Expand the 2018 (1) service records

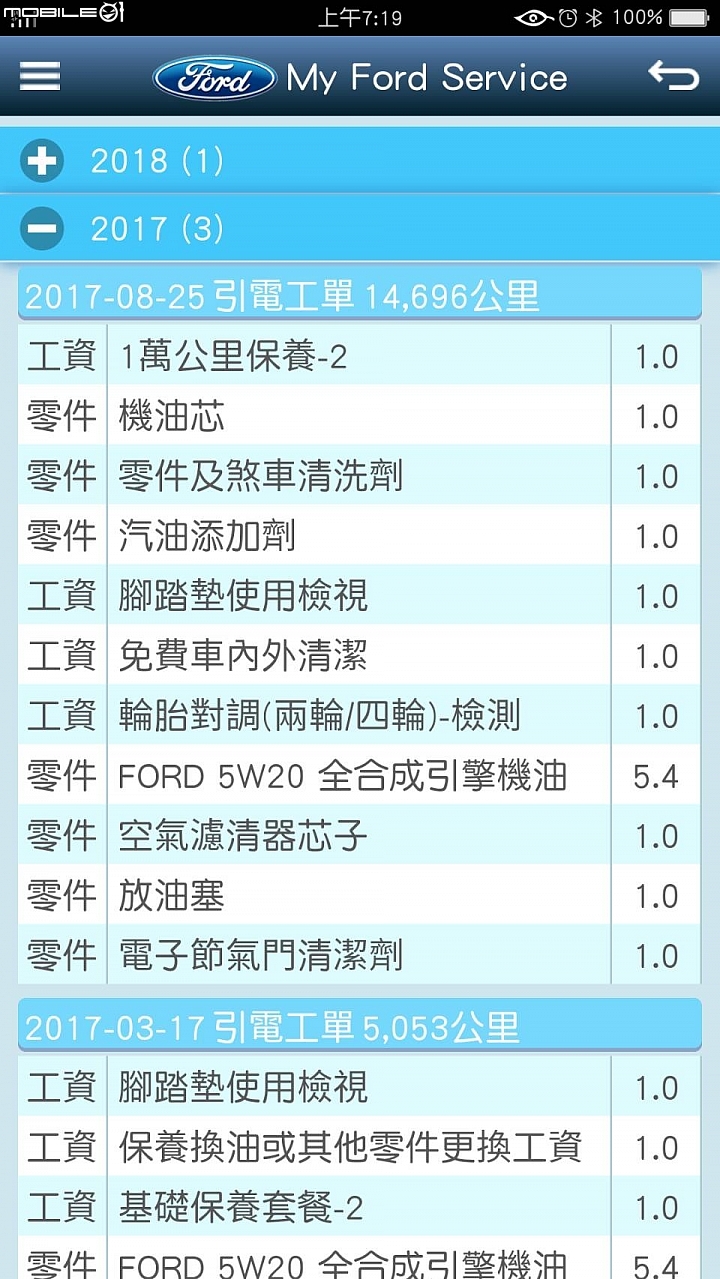click(42, 161)
